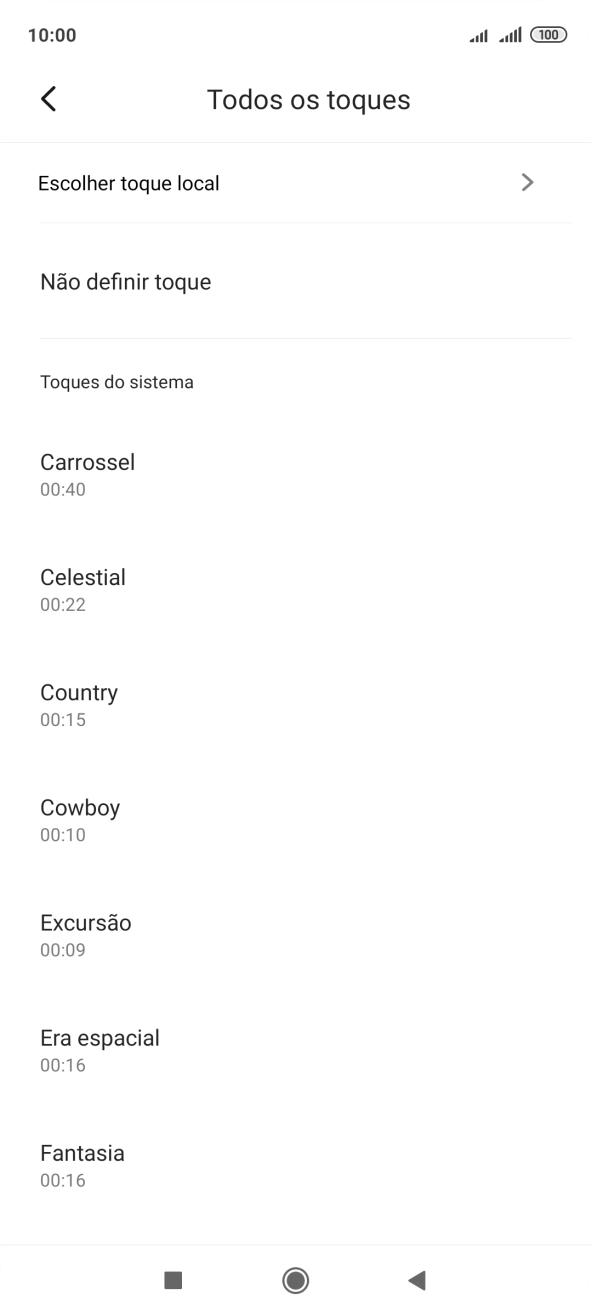
Task: Go back using the top-left arrow
Action: coord(48,99)
